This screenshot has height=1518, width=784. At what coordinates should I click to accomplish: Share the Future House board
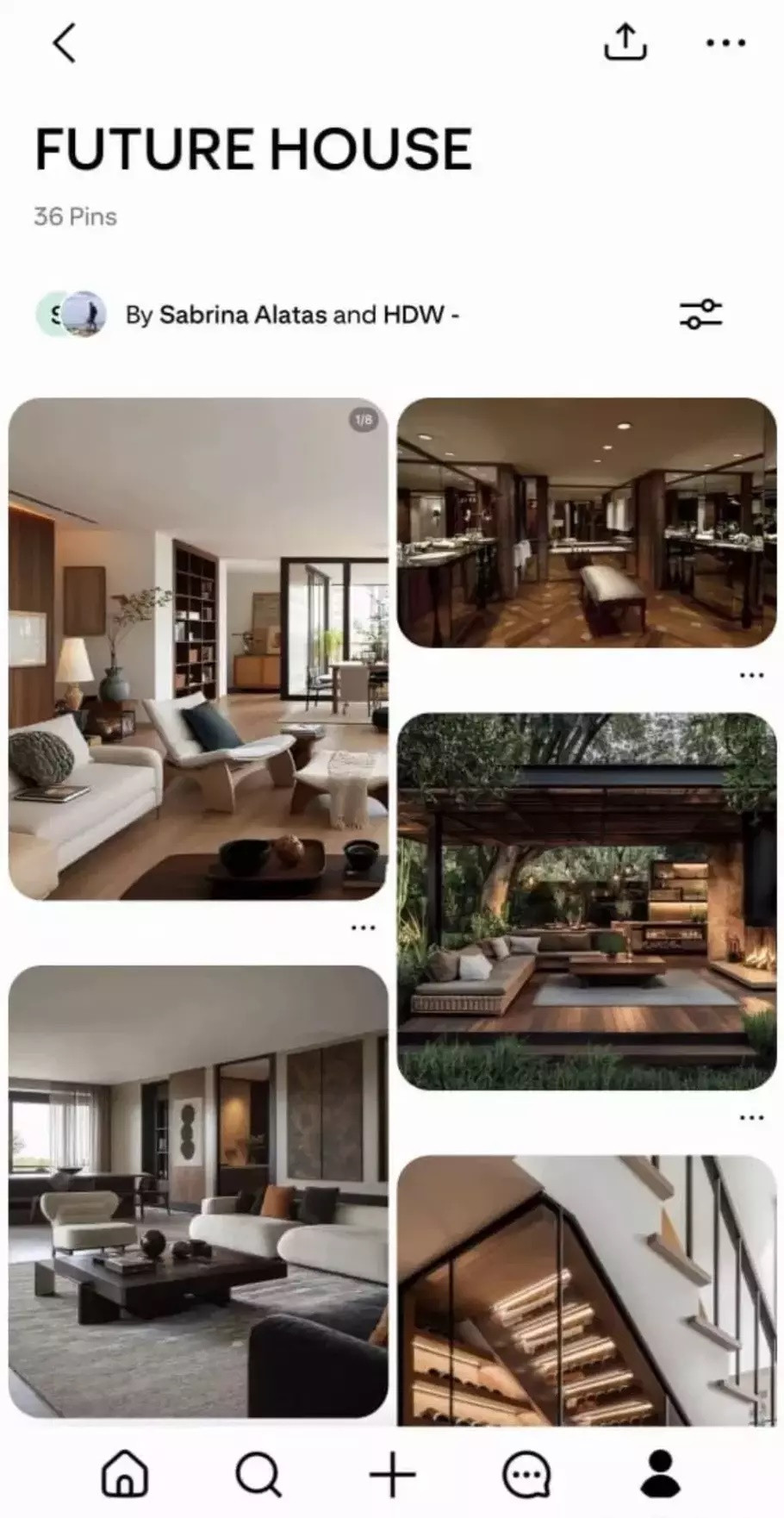pyautogui.click(x=625, y=41)
